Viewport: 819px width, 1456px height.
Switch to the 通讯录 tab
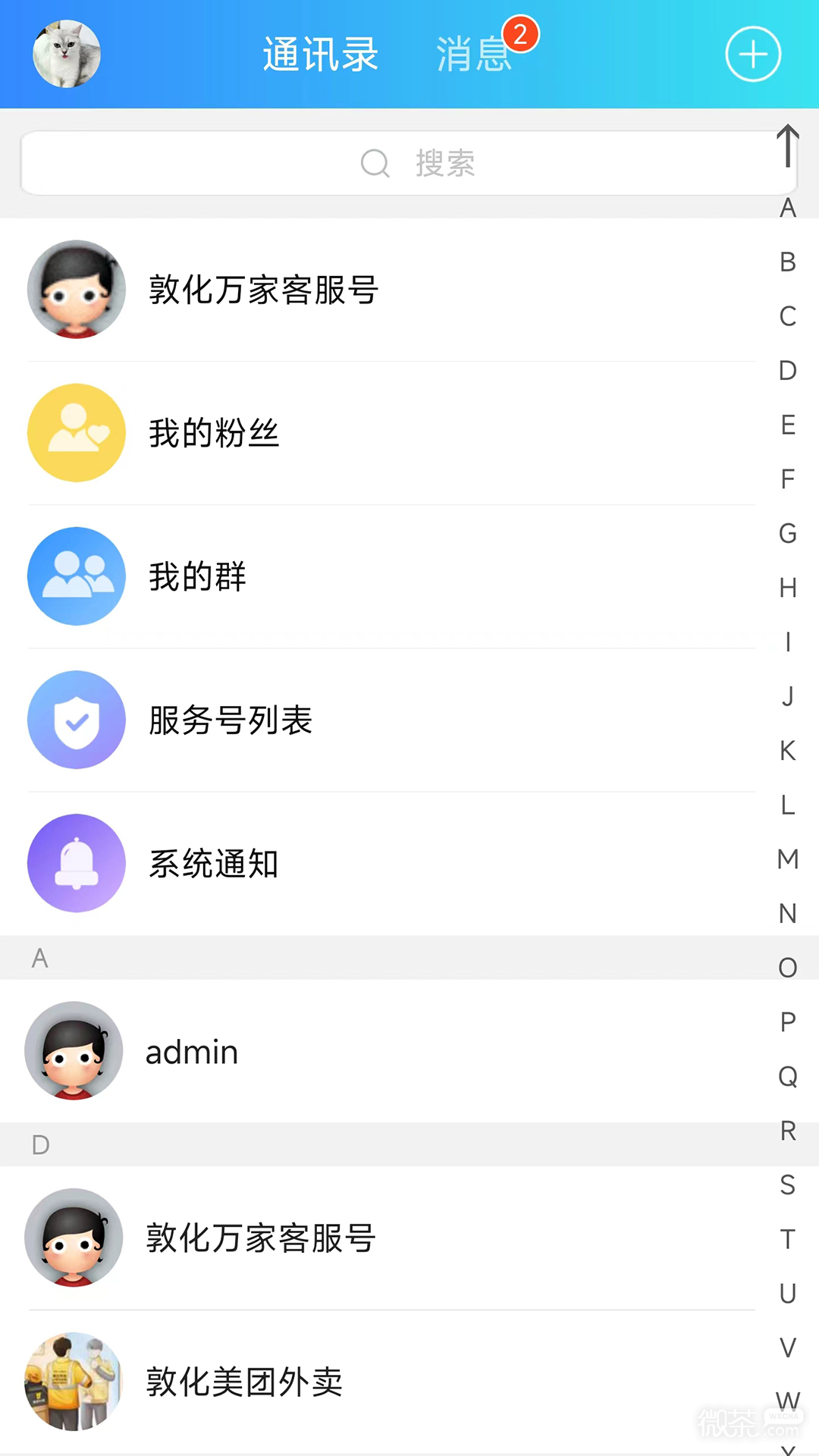tap(320, 55)
